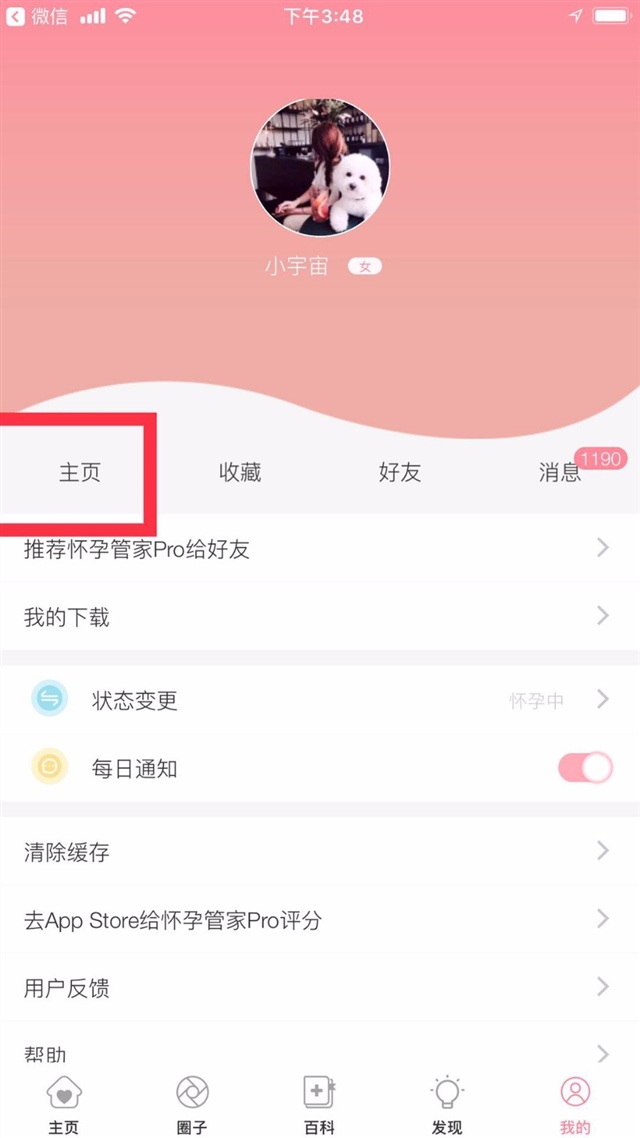Rate the app via 去App Store评分 row
640x1138 pixels.
[x=320, y=920]
